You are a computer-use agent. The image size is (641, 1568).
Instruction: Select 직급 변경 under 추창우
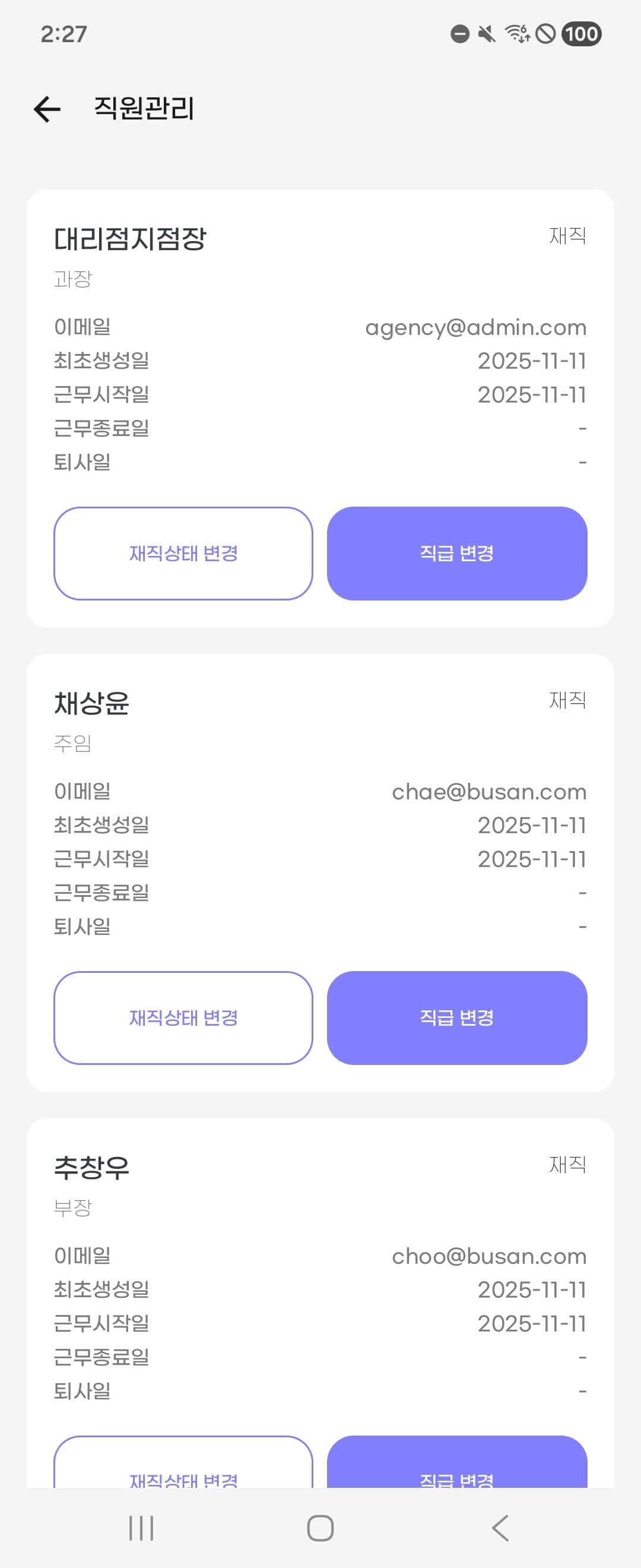pyautogui.click(x=457, y=1467)
